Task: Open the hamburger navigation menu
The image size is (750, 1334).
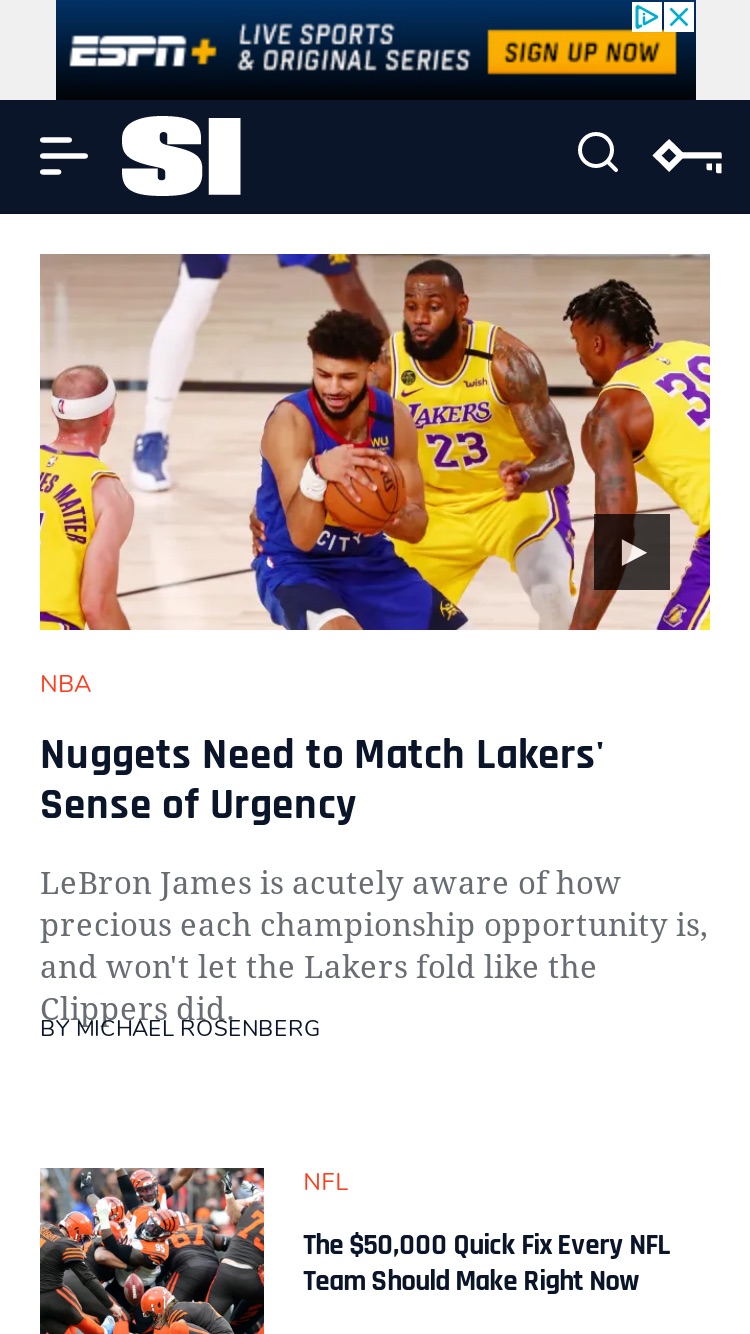Action: pyautogui.click(x=64, y=157)
